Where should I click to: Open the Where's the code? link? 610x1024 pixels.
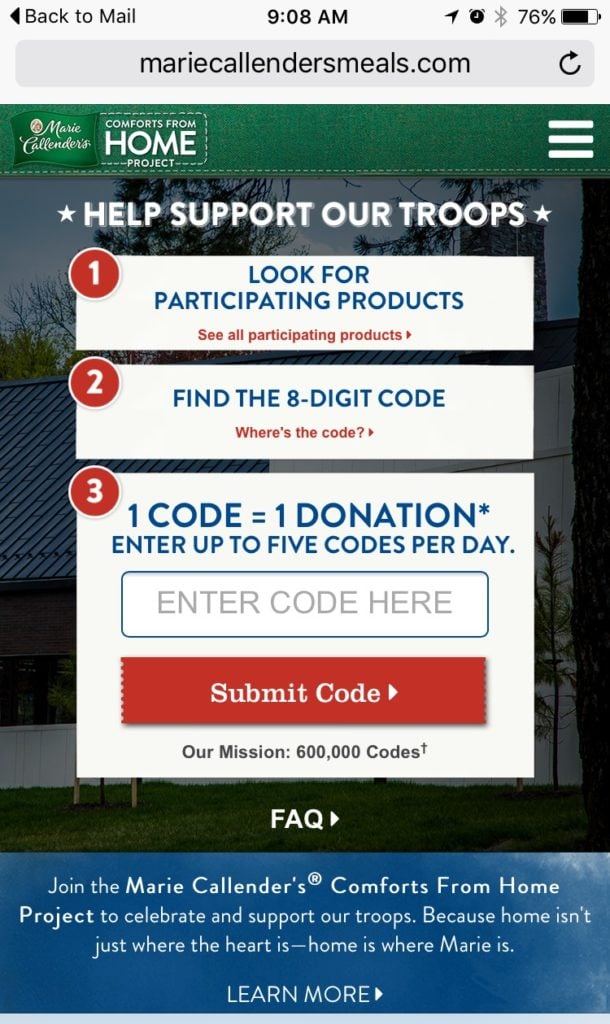[x=304, y=432]
